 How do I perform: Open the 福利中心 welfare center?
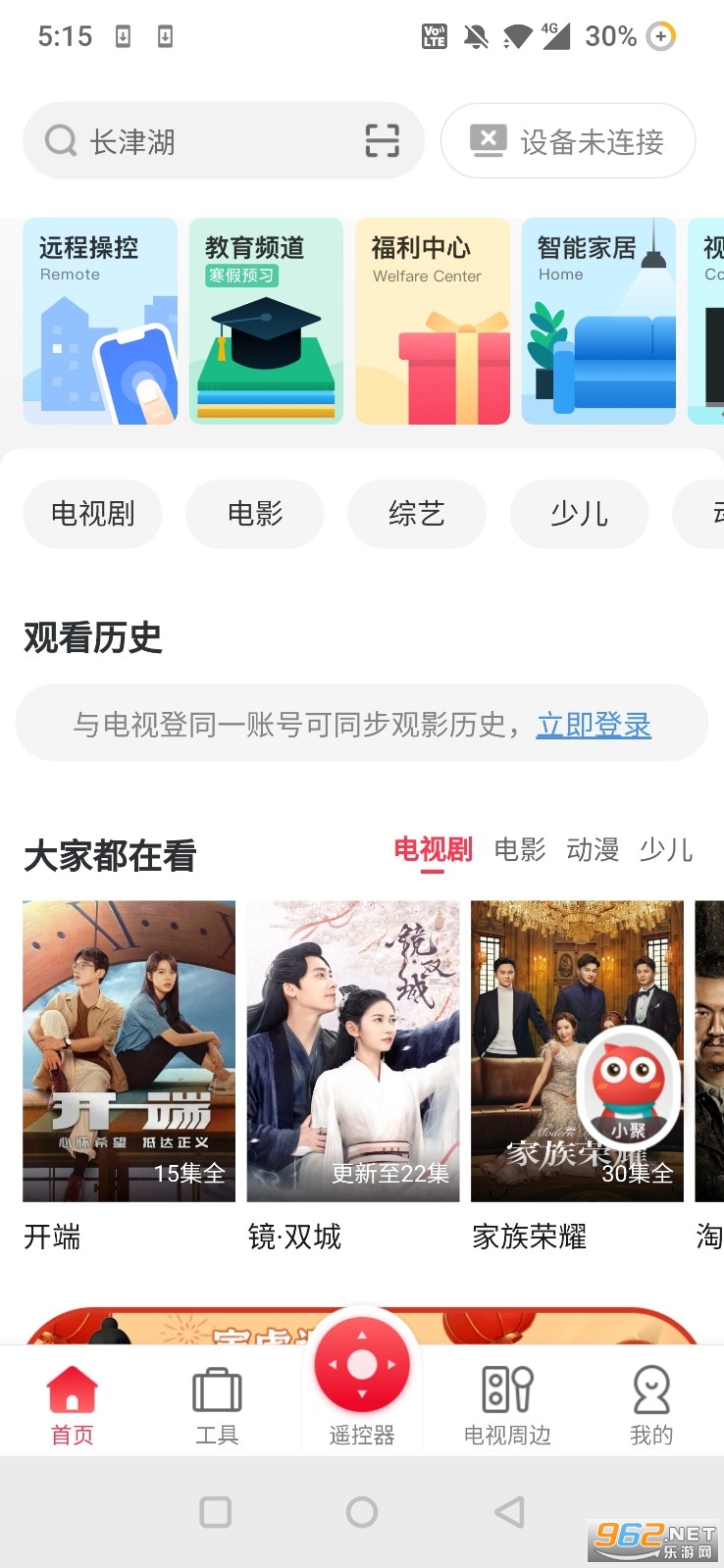point(432,322)
